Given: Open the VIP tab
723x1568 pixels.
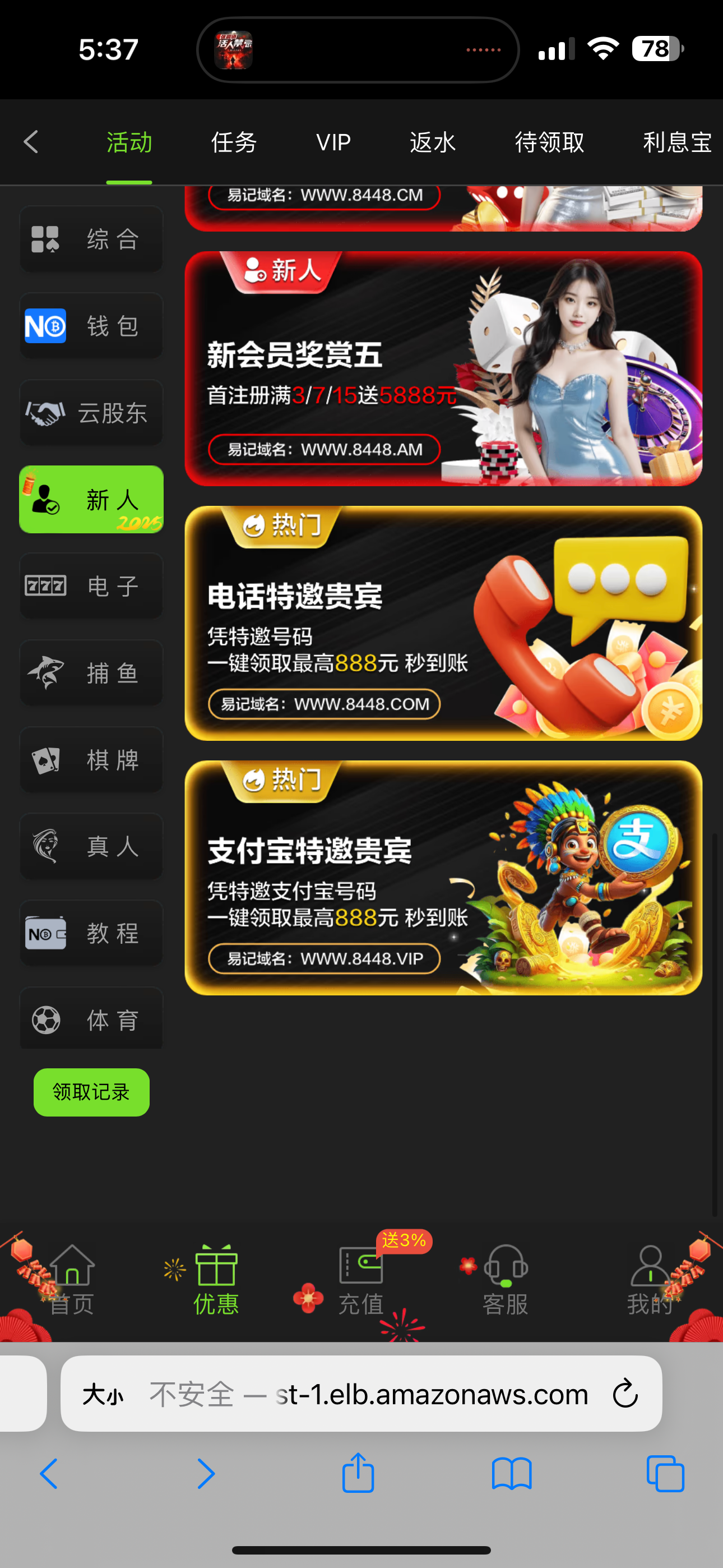Looking at the screenshot, I should [333, 142].
